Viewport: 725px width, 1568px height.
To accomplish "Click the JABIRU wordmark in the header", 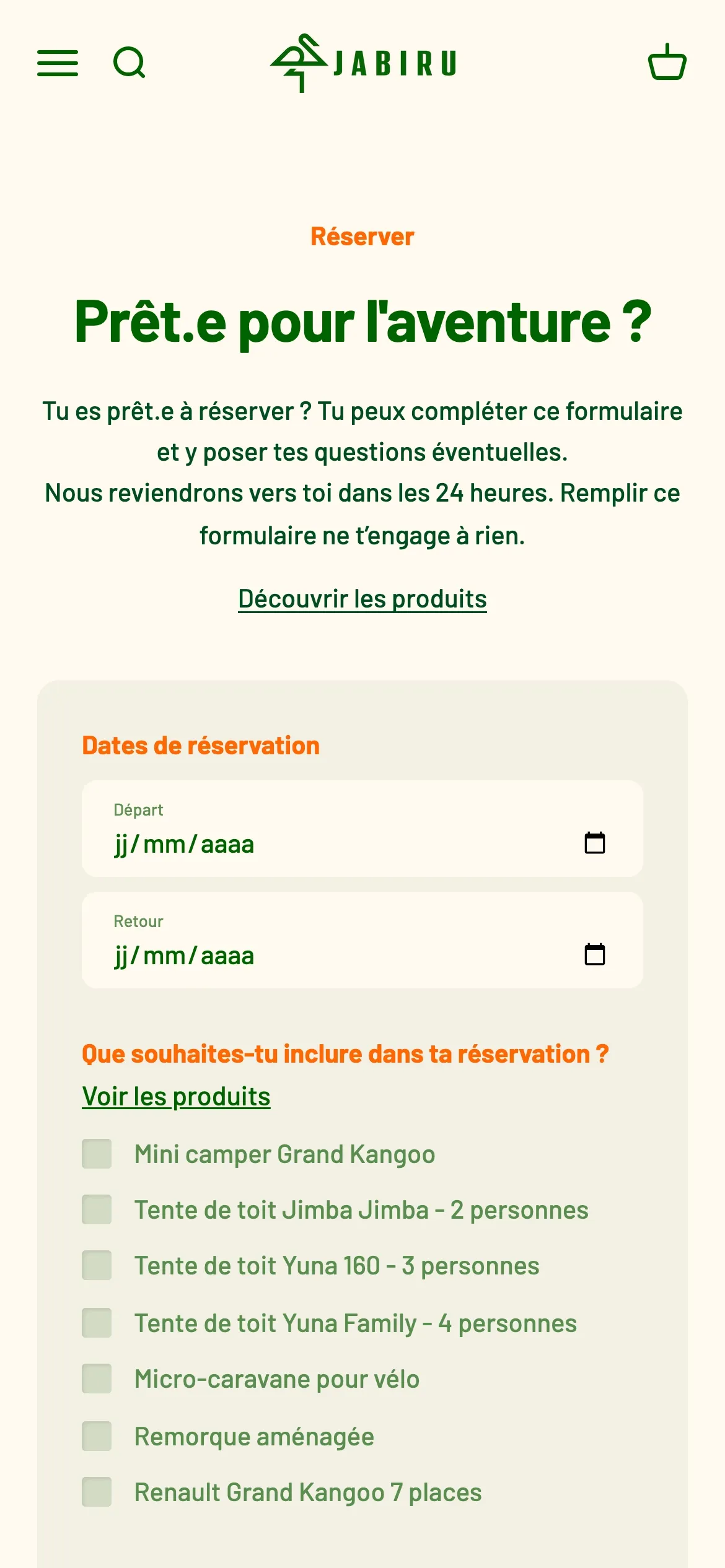I will coord(395,63).
